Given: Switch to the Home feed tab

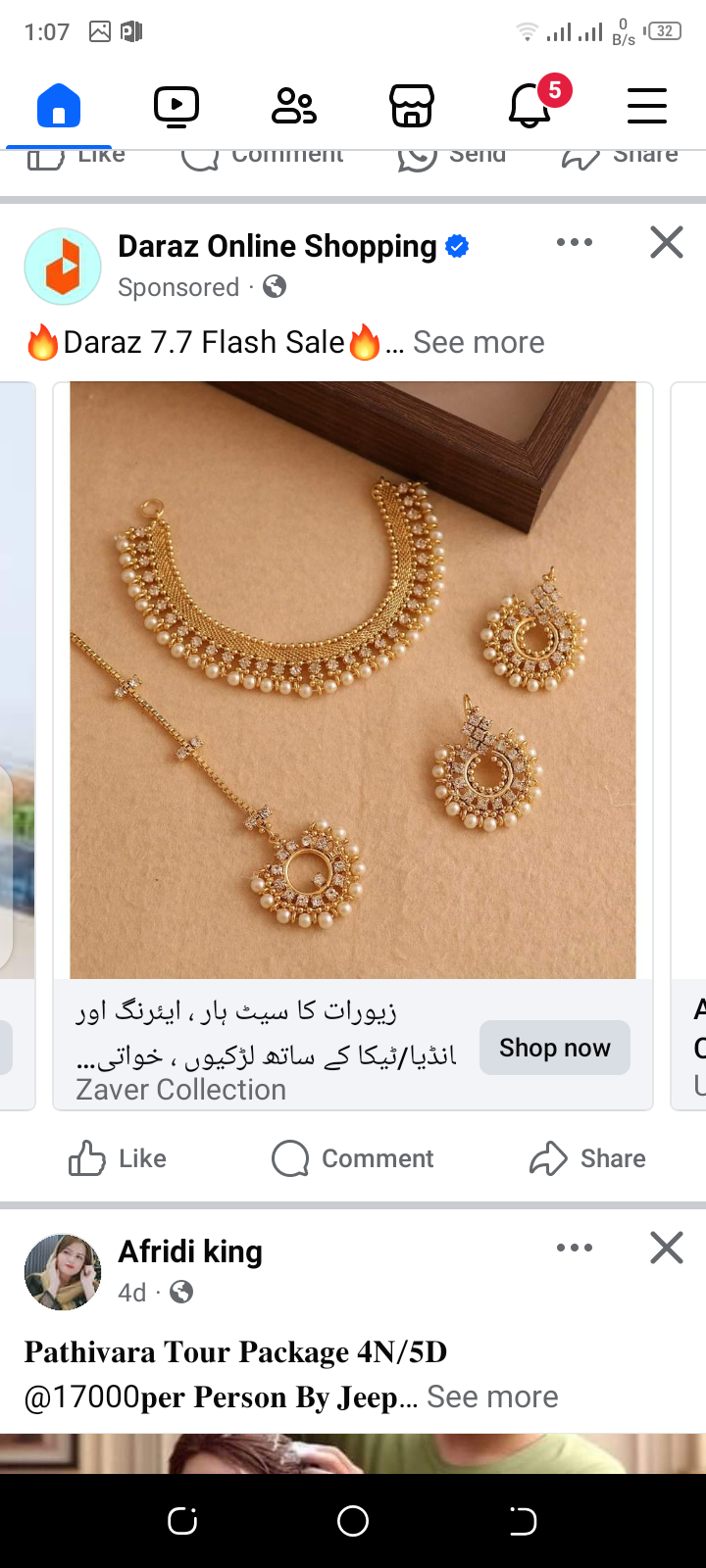Looking at the screenshot, I should pyautogui.click(x=59, y=106).
